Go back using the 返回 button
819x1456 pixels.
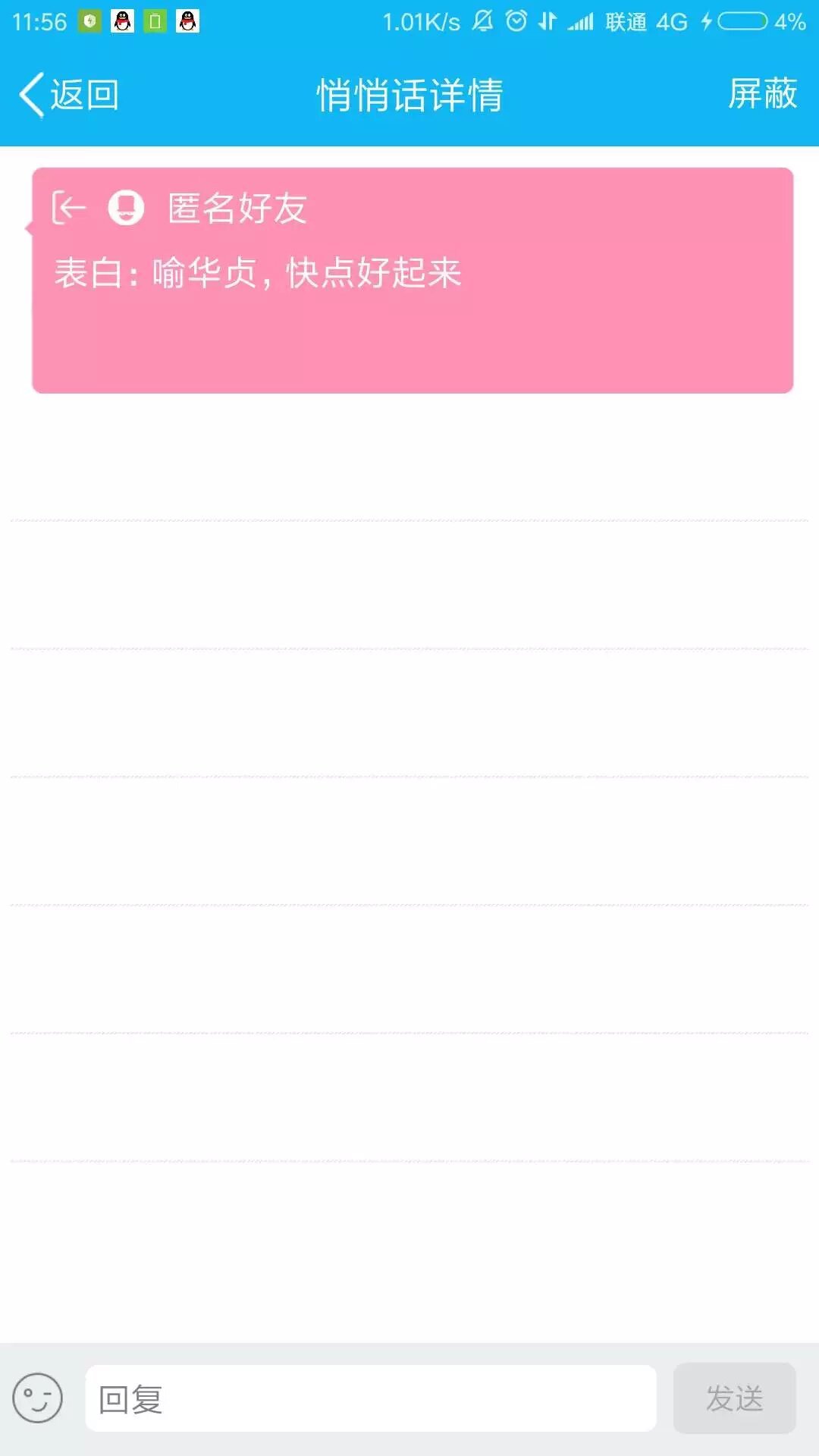[x=69, y=96]
